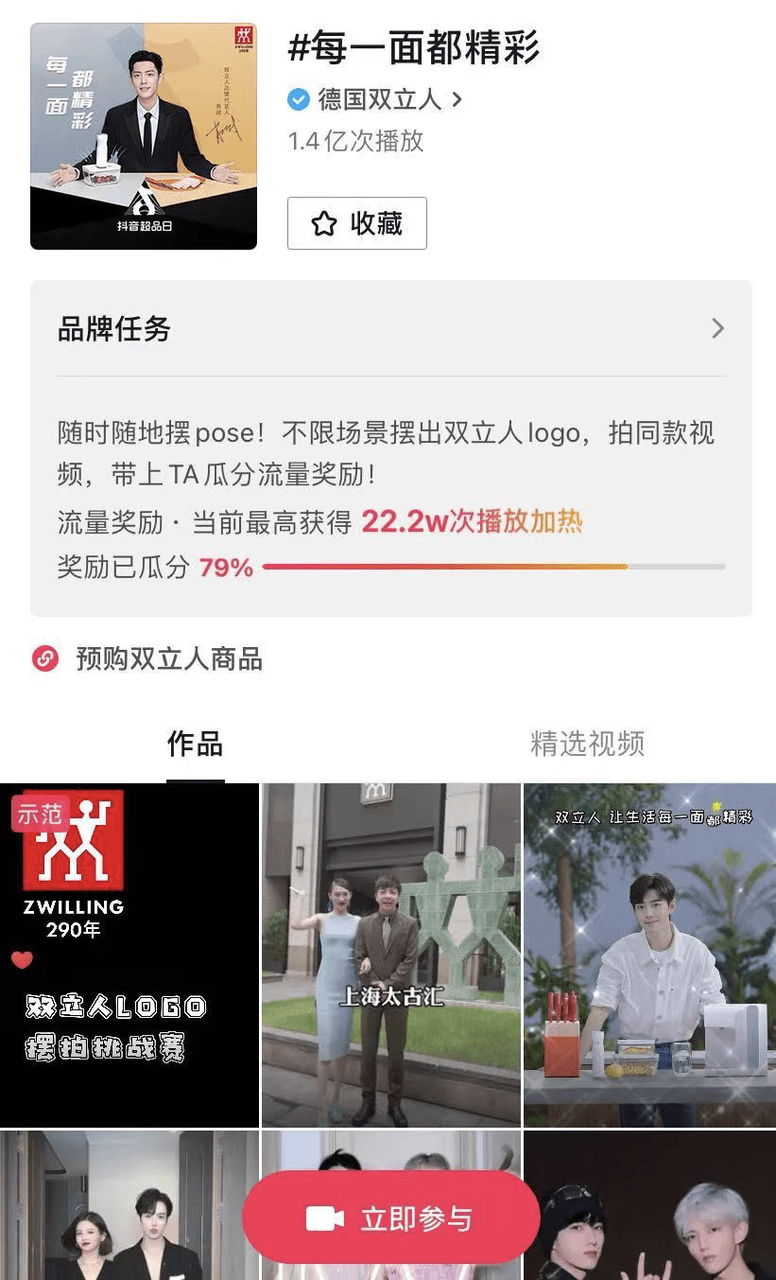Screen dimensions: 776x1280
Task: Open the 预购双立人商品 link
Action: pos(168,659)
